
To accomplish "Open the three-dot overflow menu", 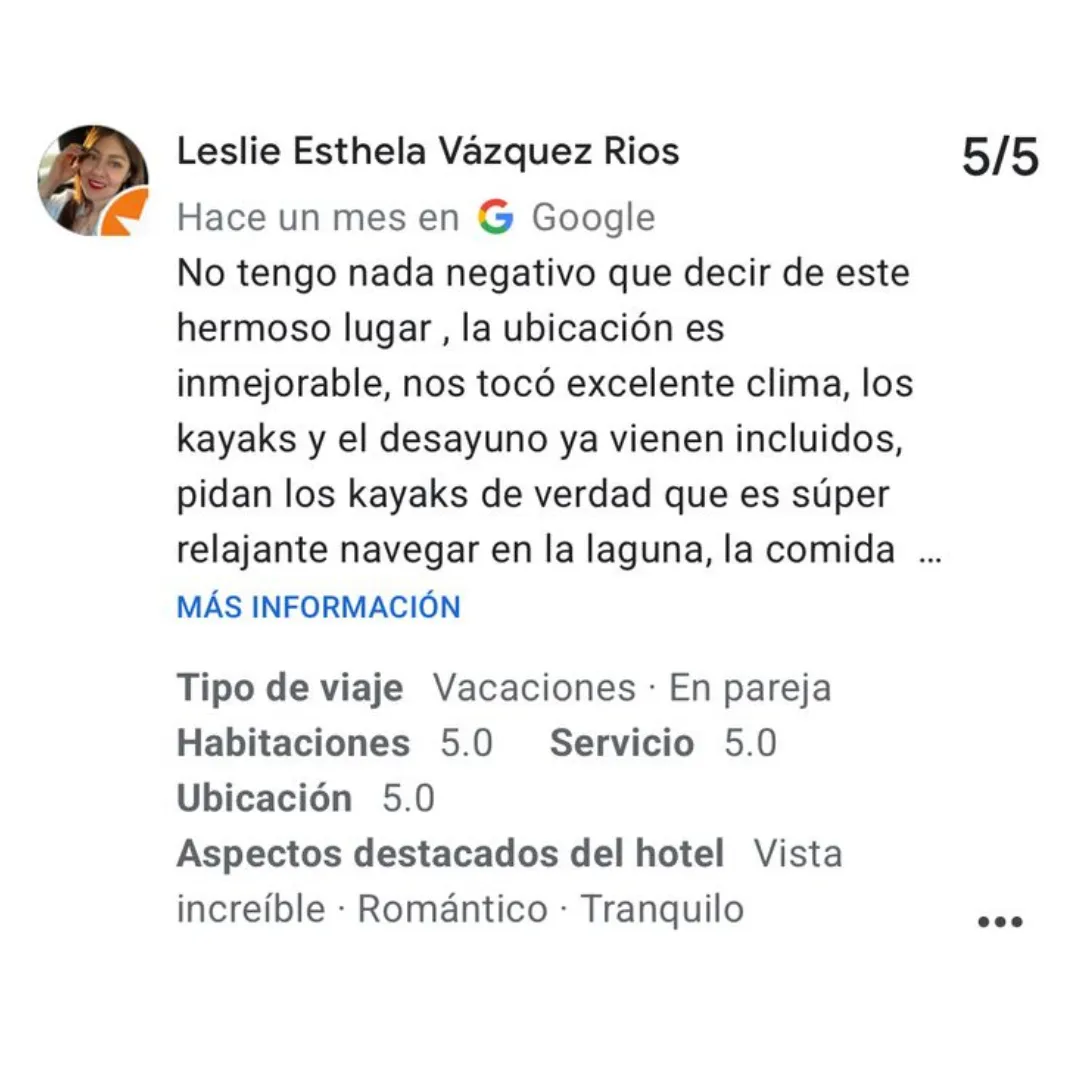I will point(1000,921).
